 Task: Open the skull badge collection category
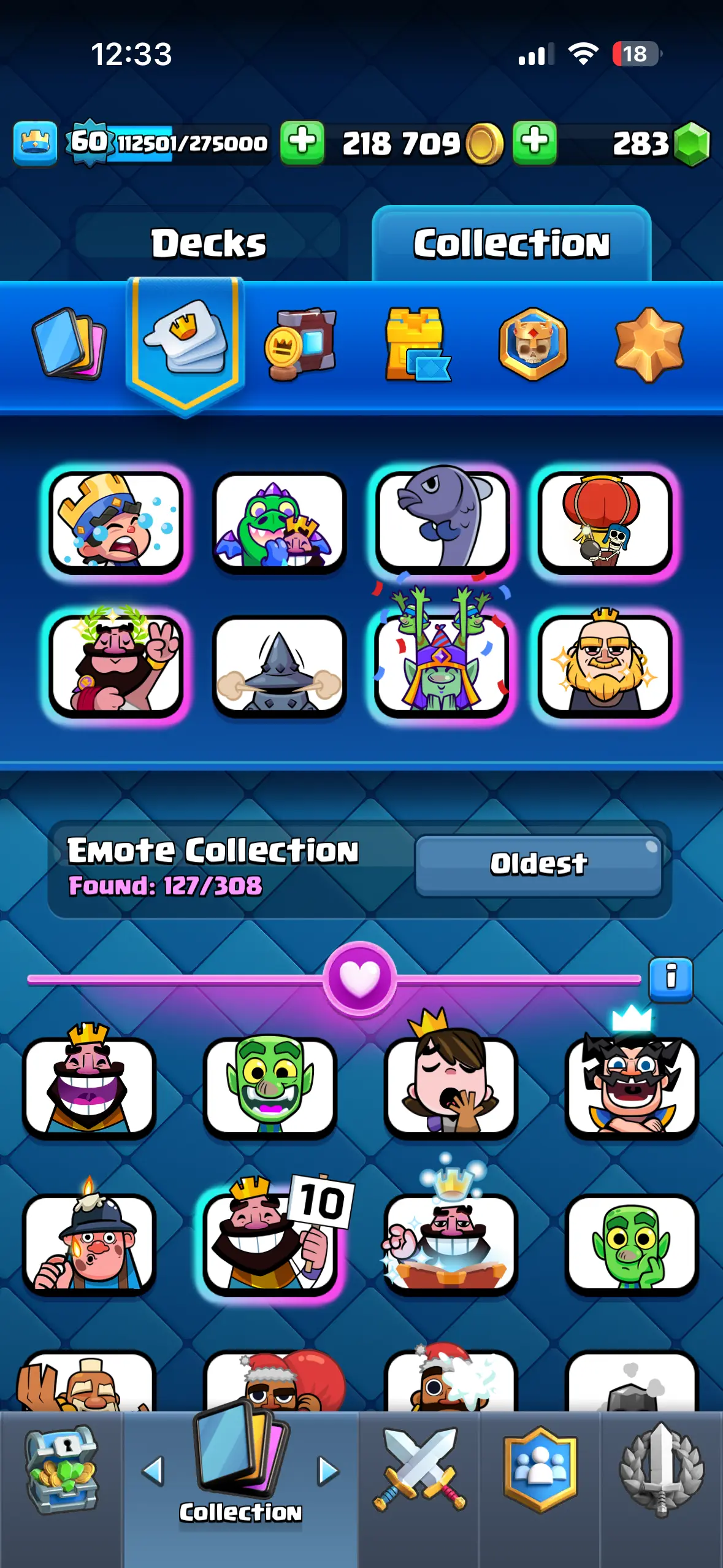coord(533,344)
